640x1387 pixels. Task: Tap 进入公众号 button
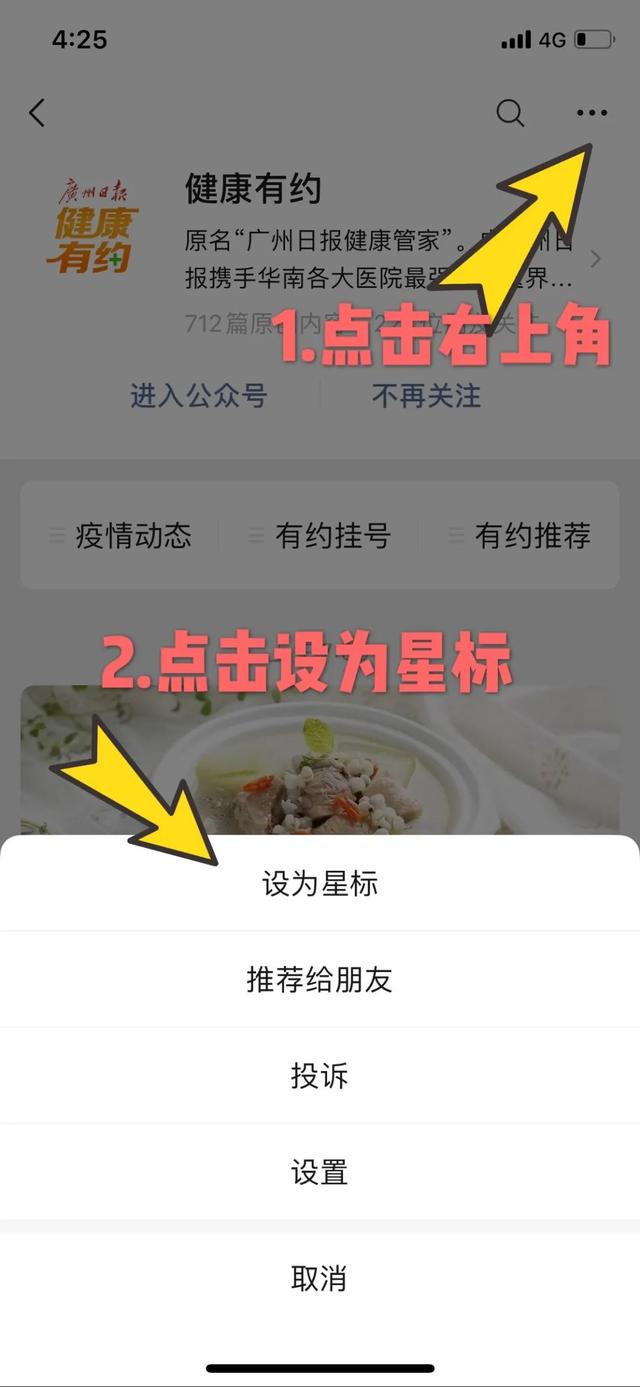point(199,396)
